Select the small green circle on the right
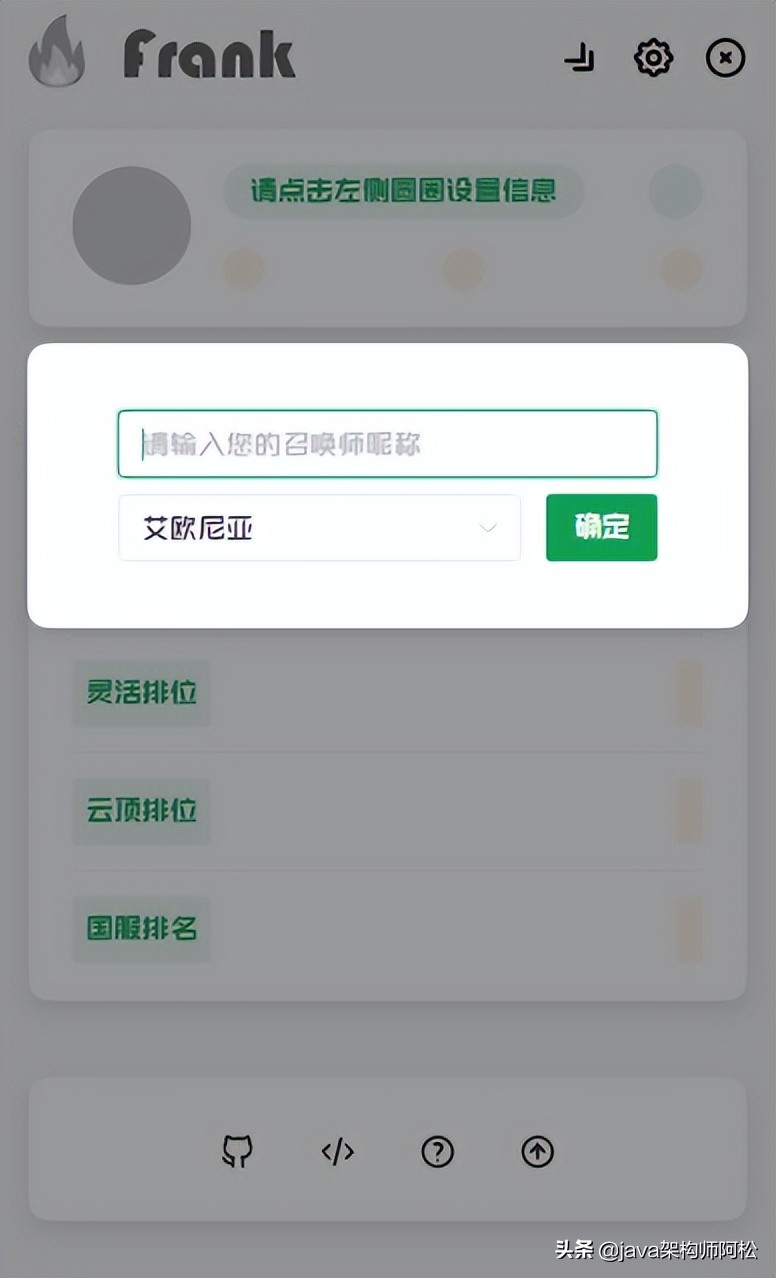Image resolution: width=776 pixels, height=1278 pixels. [x=676, y=193]
